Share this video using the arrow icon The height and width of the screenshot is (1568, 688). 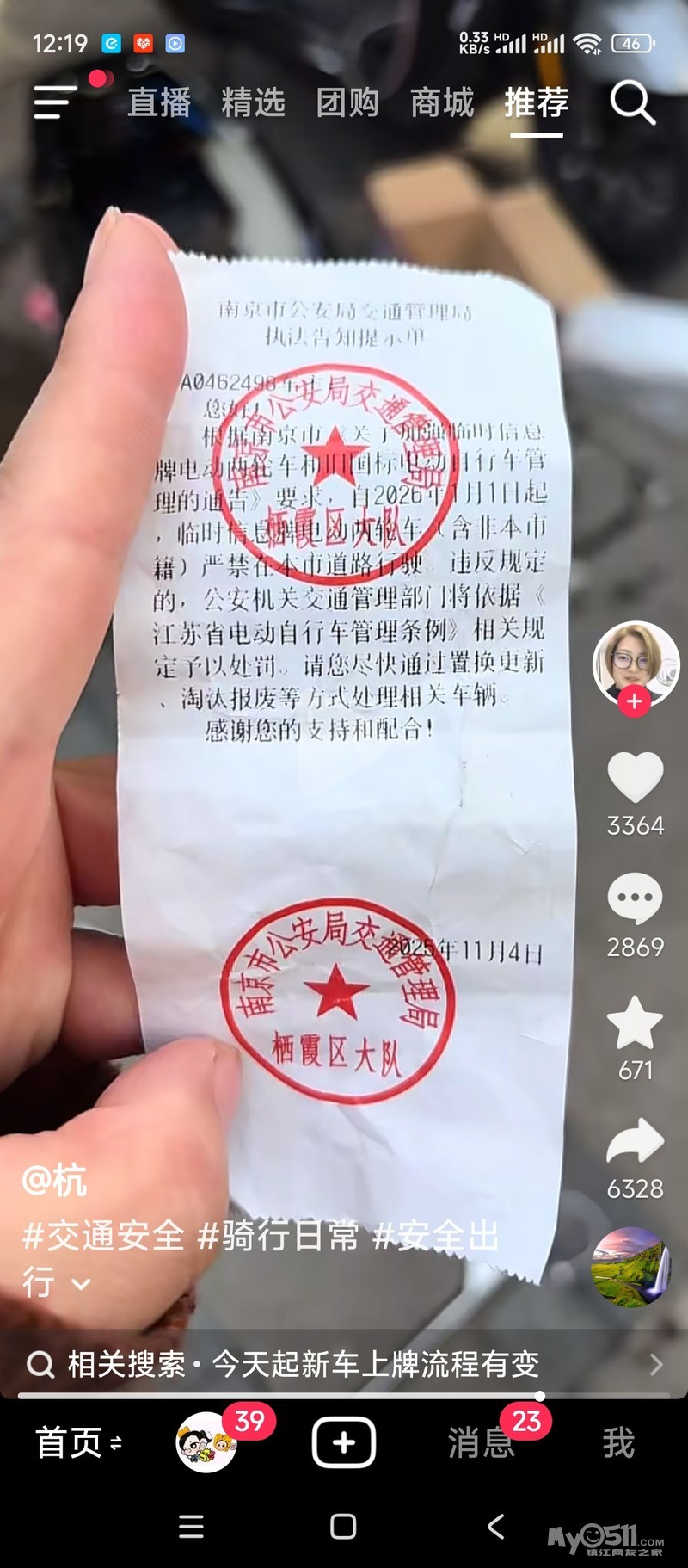(636, 1143)
